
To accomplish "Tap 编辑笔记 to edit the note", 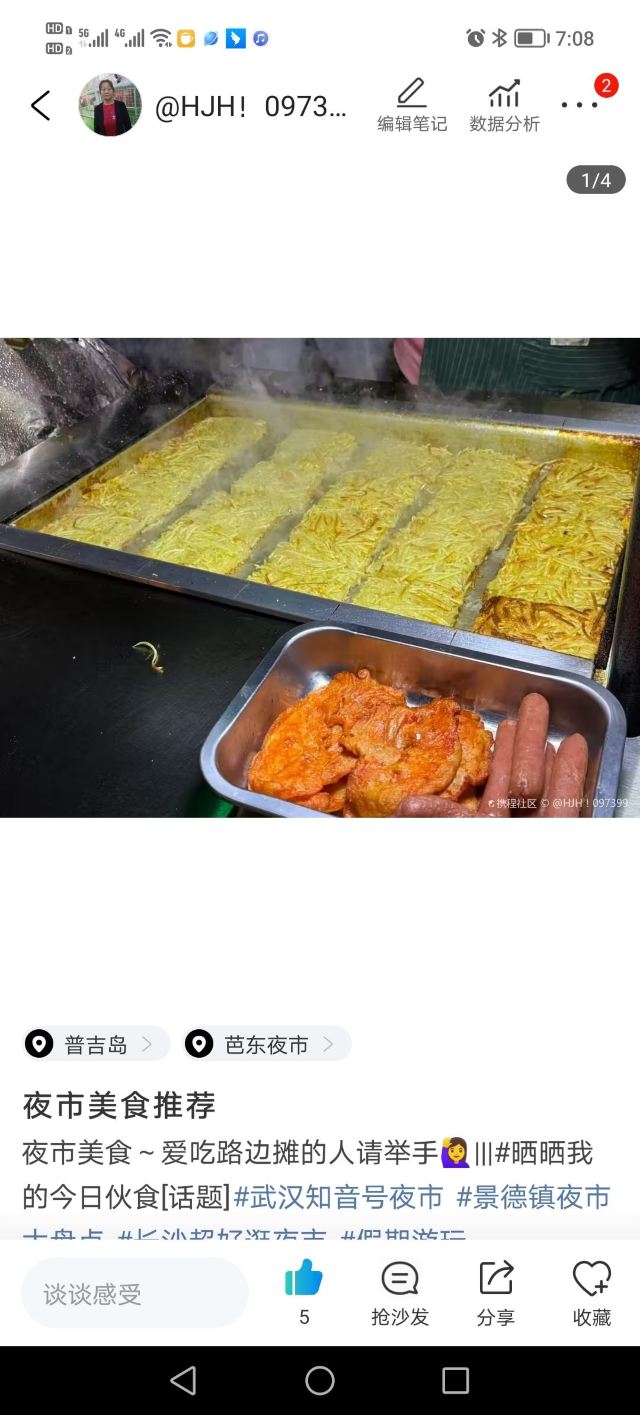I will point(411,106).
